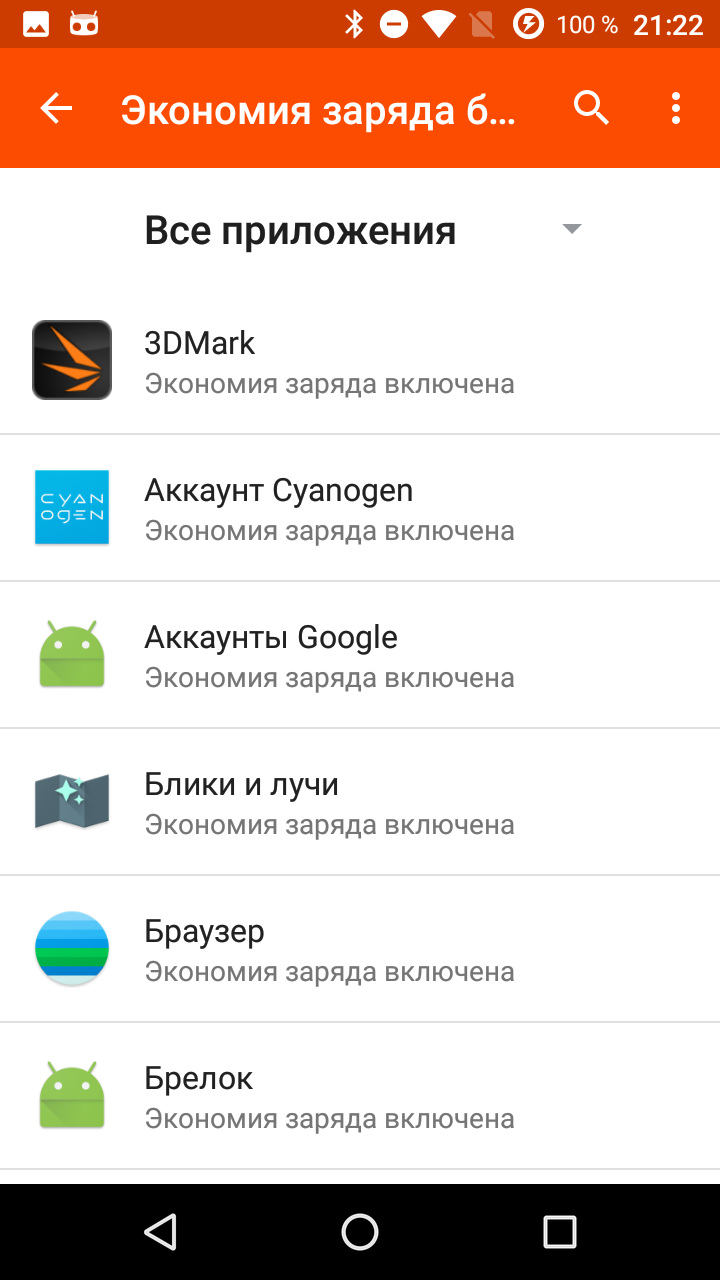Tap the system home button
720x1280 pixels.
(x=360, y=1232)
